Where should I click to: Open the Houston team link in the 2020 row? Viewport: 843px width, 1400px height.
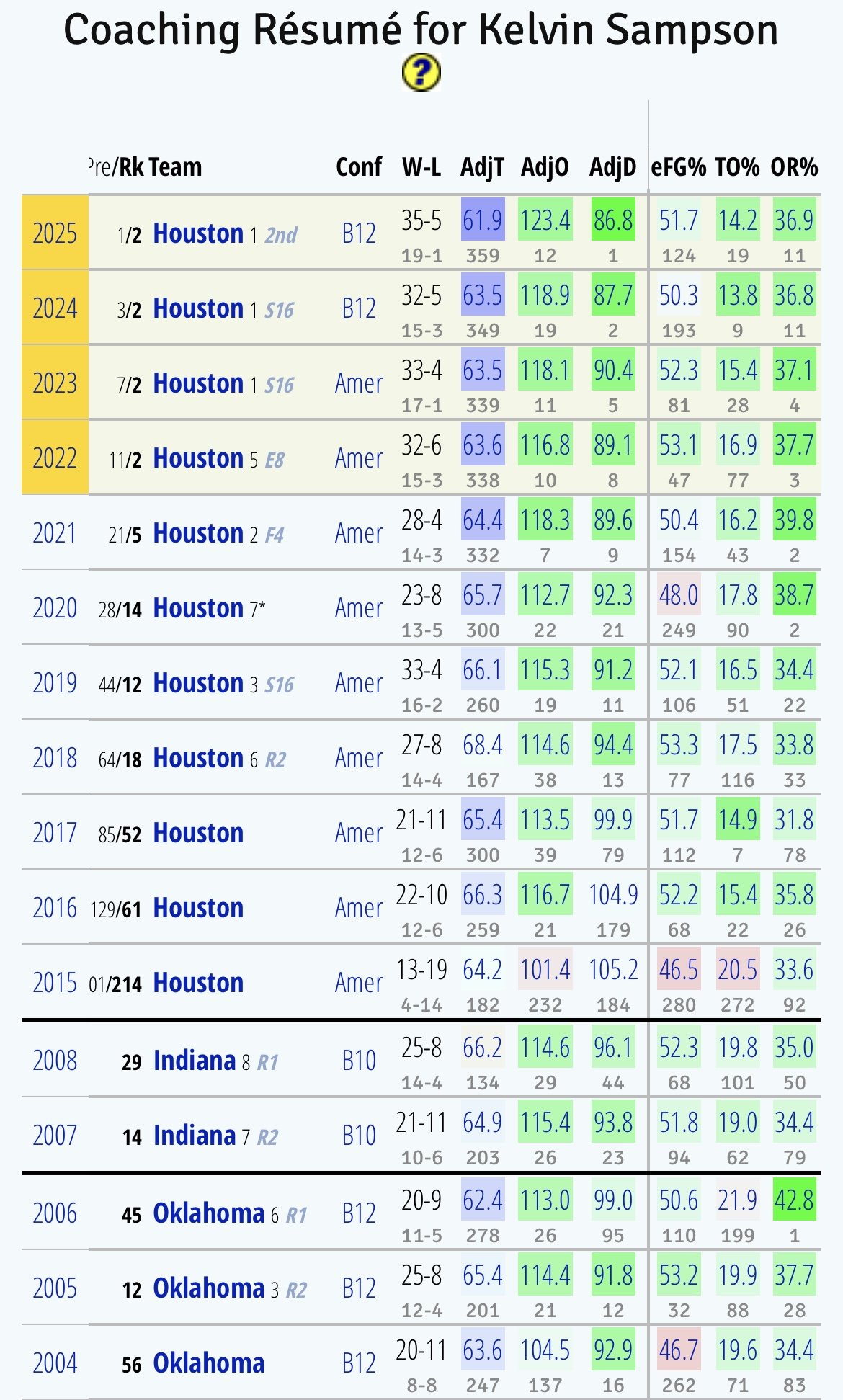point(198,608)
